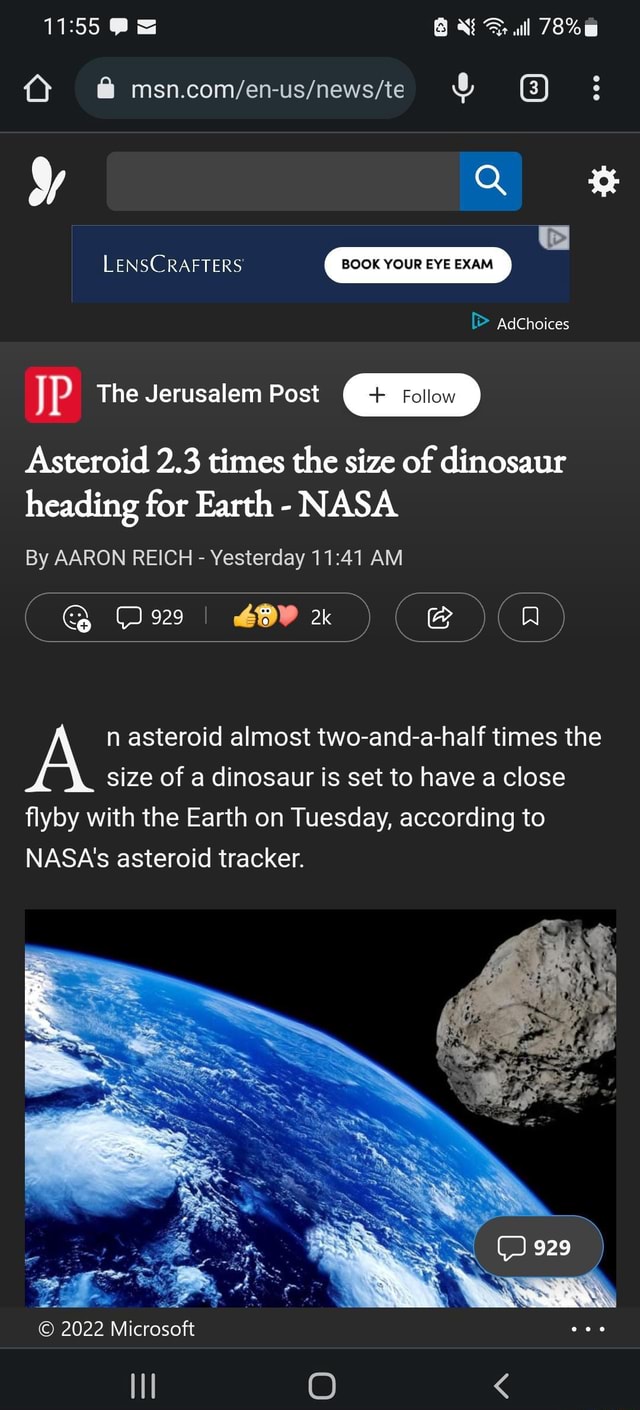Open the Chrome three-dot overflow menu

point(596,89)
